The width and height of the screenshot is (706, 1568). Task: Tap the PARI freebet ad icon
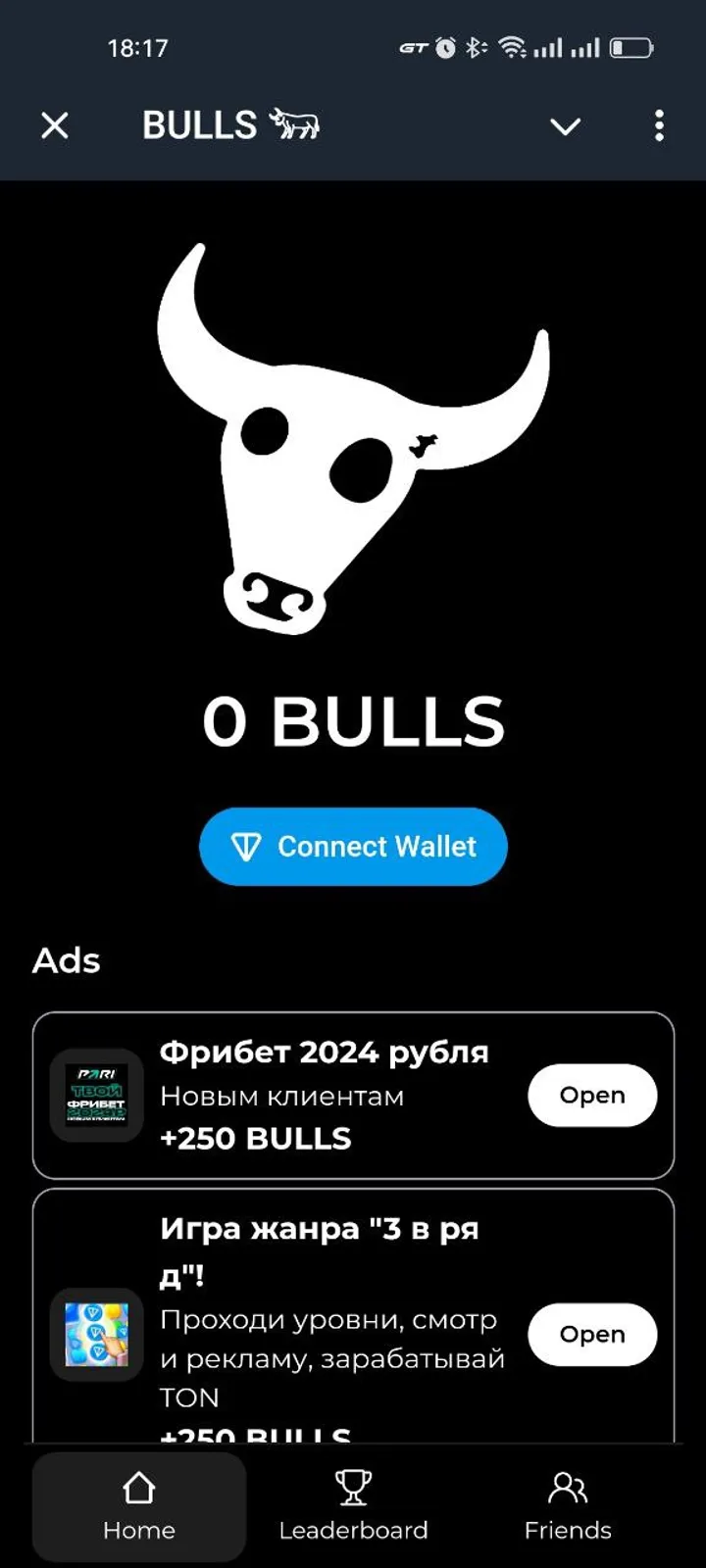97,1095
